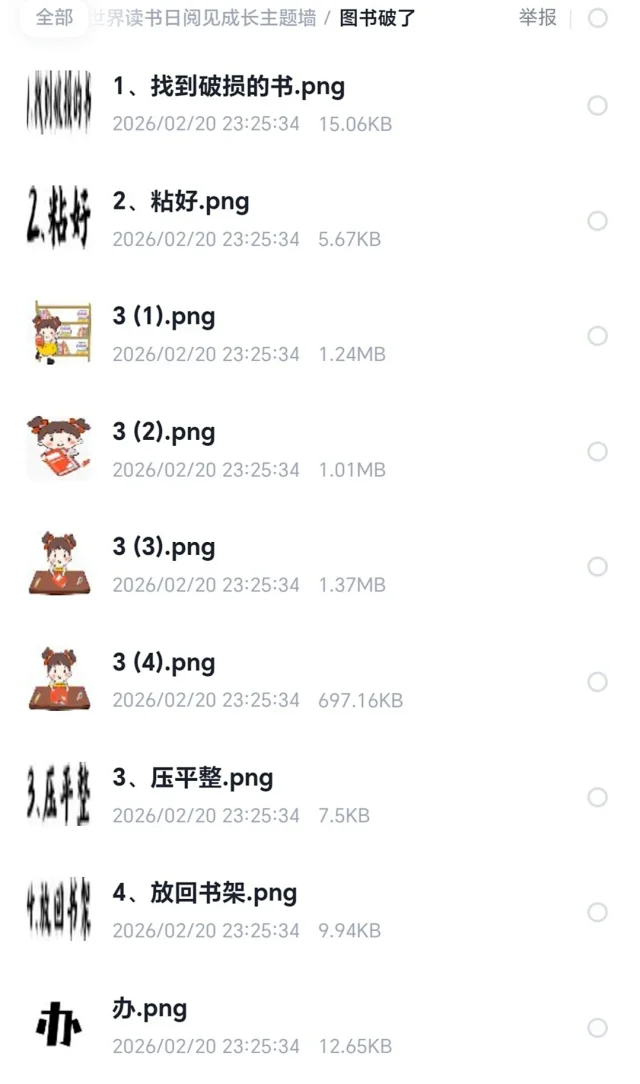Tick the circle next to 3 (1).png

click(597, 336)
